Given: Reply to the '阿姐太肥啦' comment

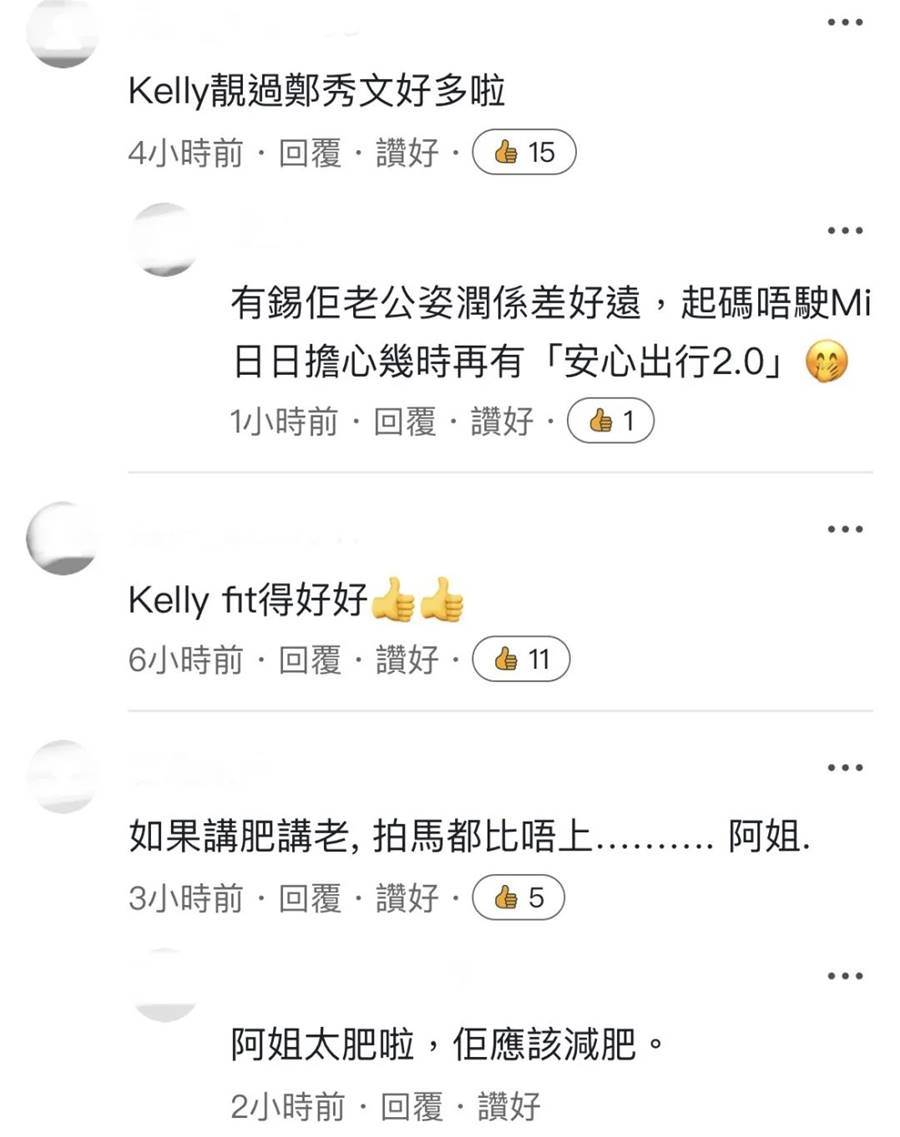Looking at the screenshot, I should click(405, 1106).
